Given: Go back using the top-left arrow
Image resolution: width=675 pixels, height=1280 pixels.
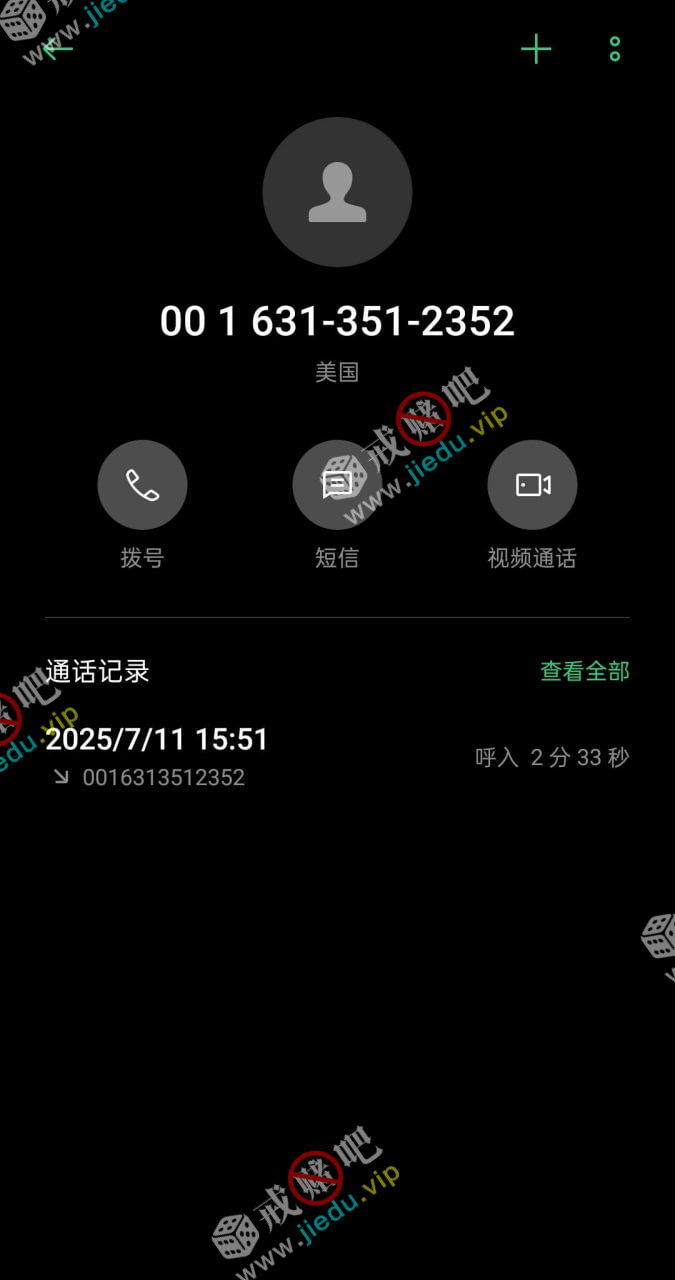Looking at the screenshot, I should tap(58, 48).
